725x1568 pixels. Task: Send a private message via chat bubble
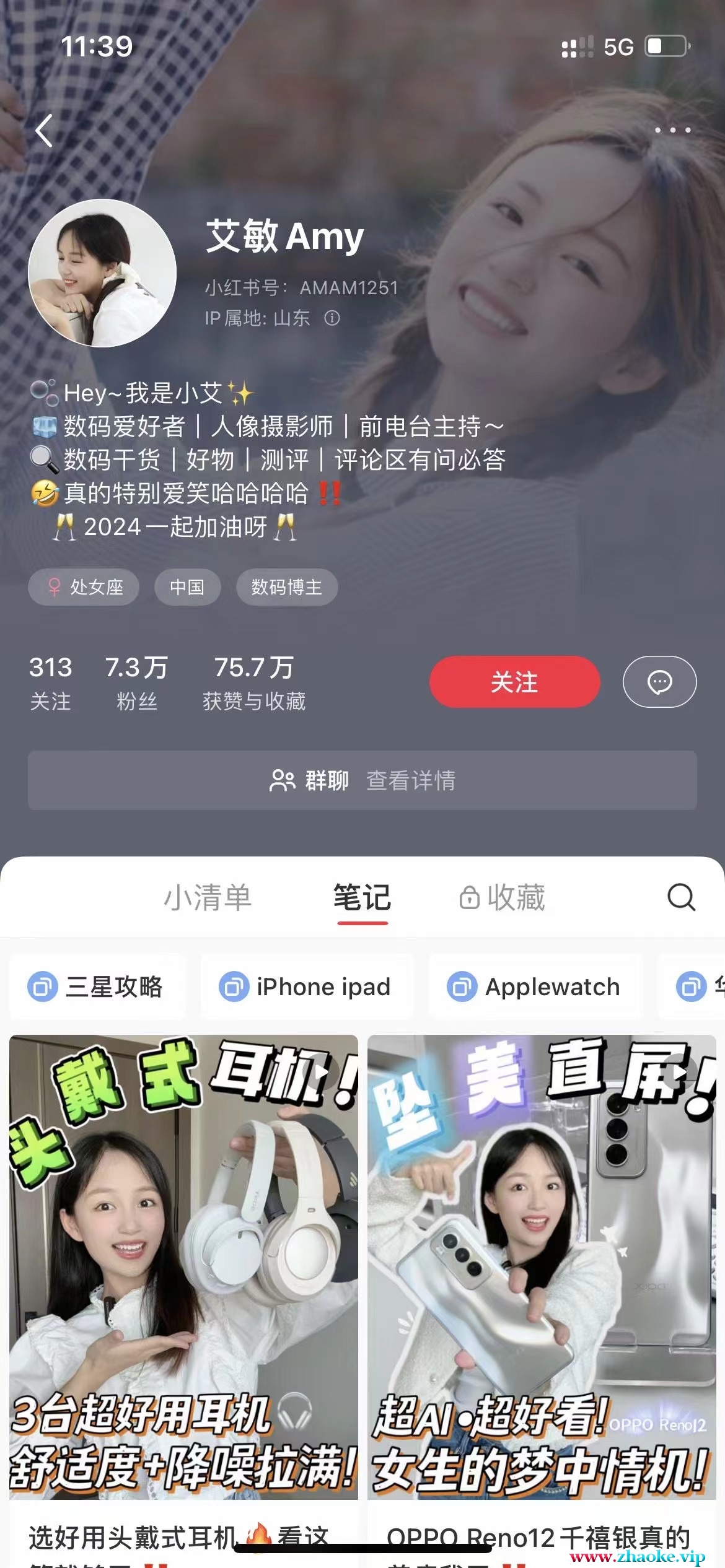pyautogui.click(x=659, y=682)
